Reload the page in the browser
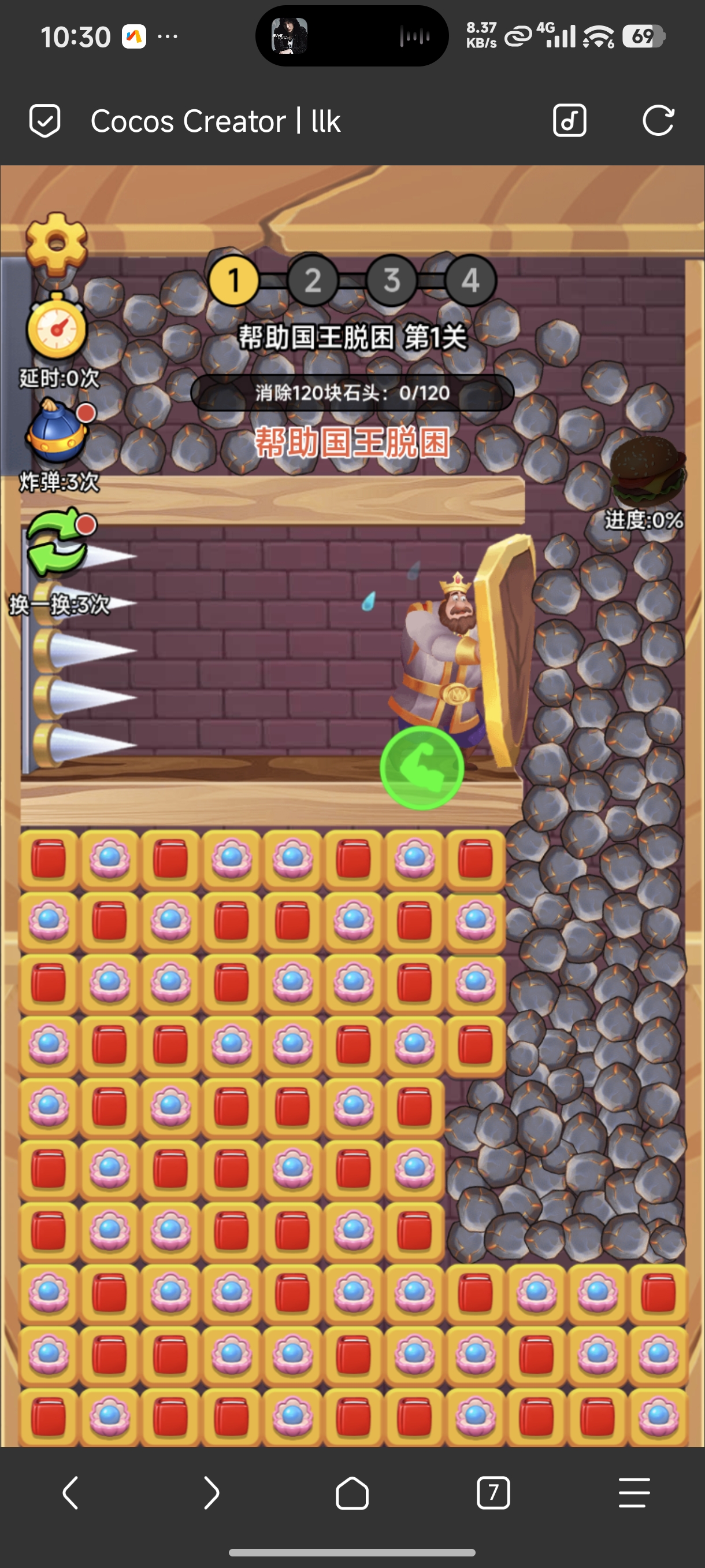The image size is (705, 1568). 658,120
